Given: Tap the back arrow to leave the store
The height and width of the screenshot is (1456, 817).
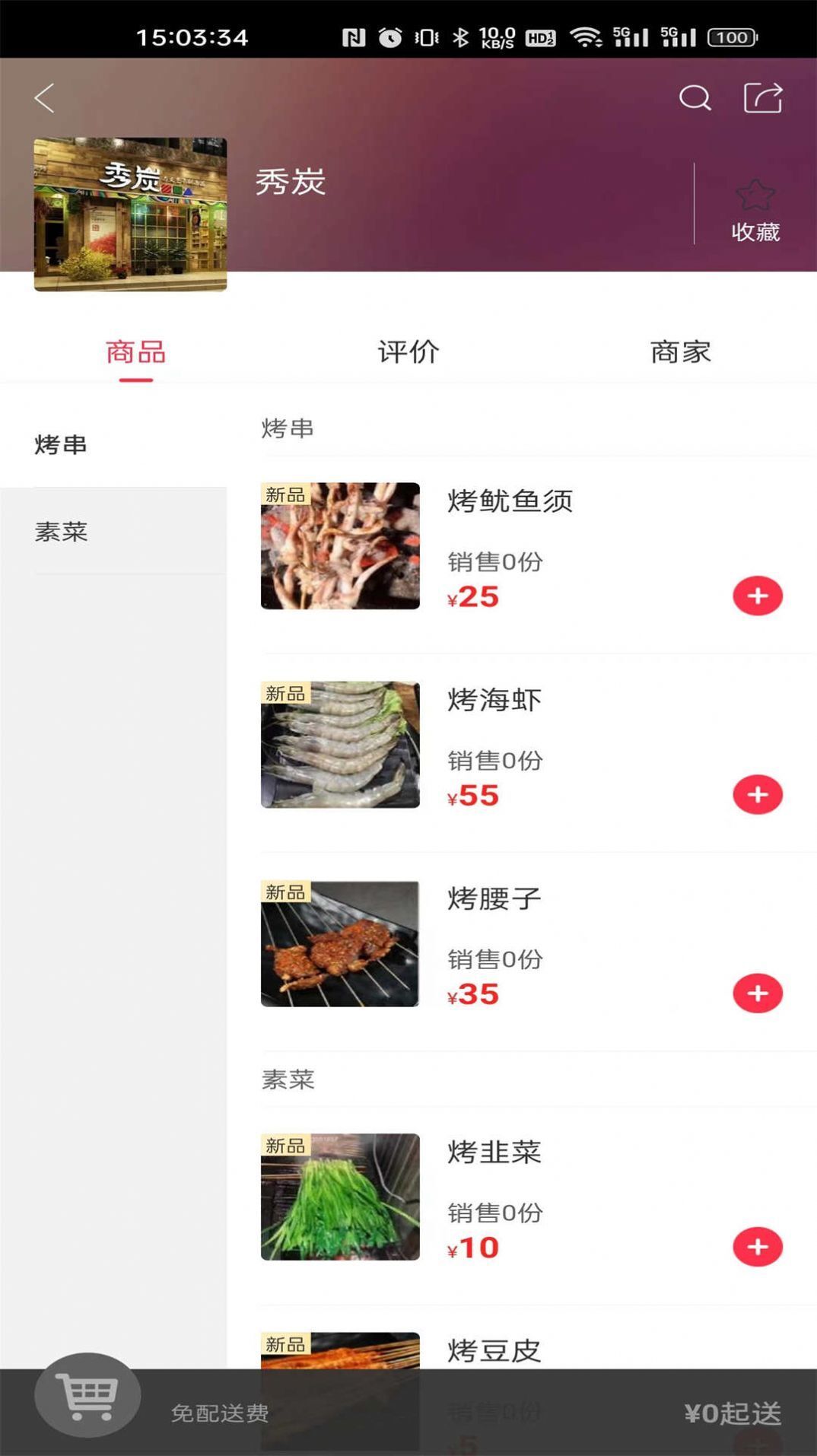Looking at the screenshot, I should click(43, 97).
